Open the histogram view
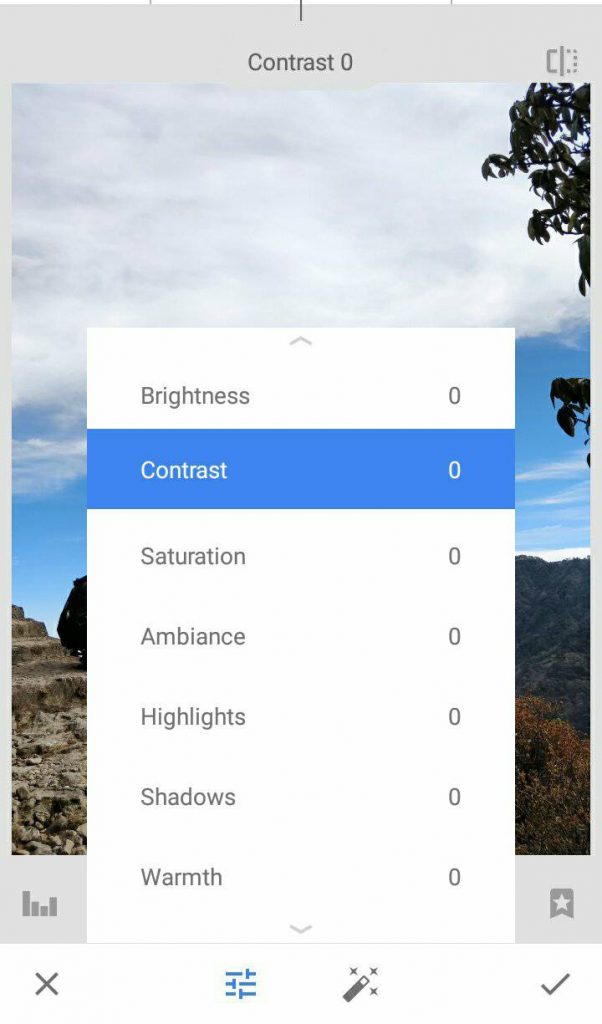602x1024 pixels. (x=40, y=904)
